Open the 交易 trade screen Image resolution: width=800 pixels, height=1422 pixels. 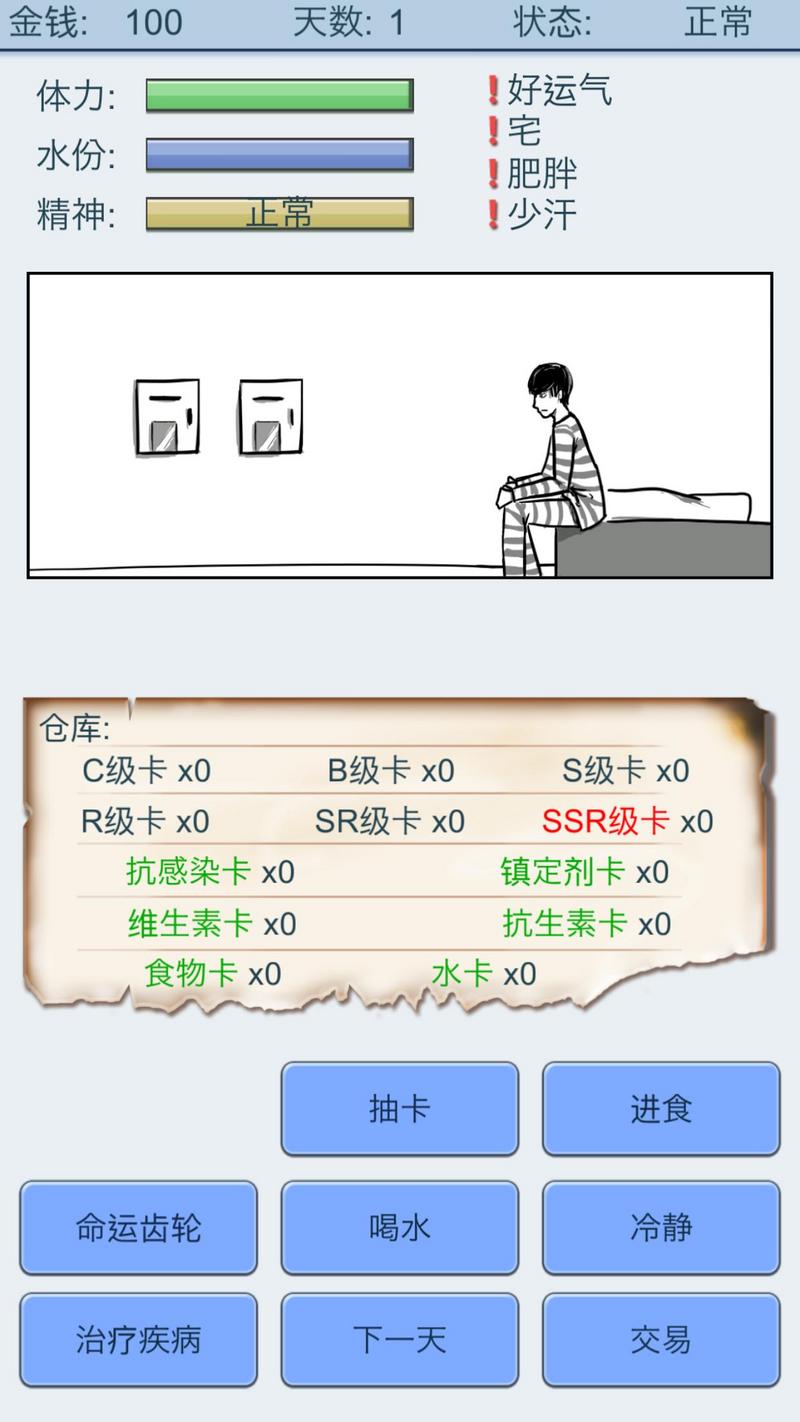click(x=660, y=1339)
